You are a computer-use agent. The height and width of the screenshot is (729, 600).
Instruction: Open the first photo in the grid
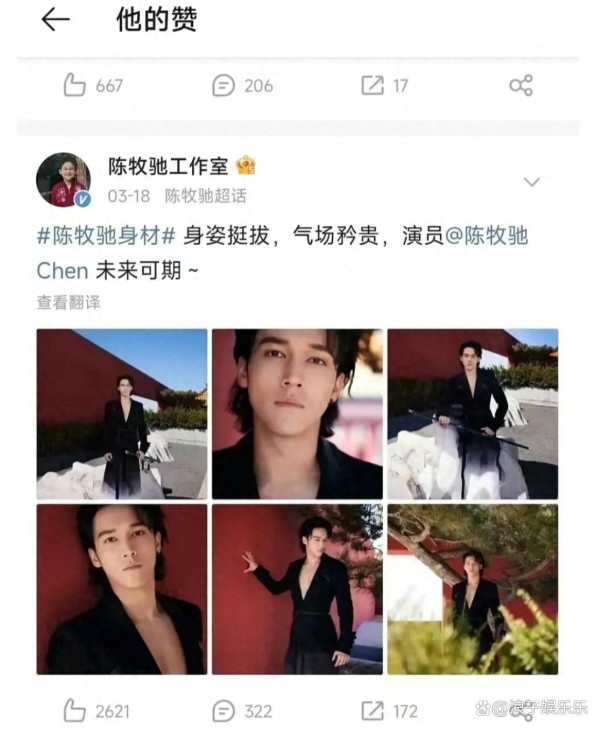(122, 414)
